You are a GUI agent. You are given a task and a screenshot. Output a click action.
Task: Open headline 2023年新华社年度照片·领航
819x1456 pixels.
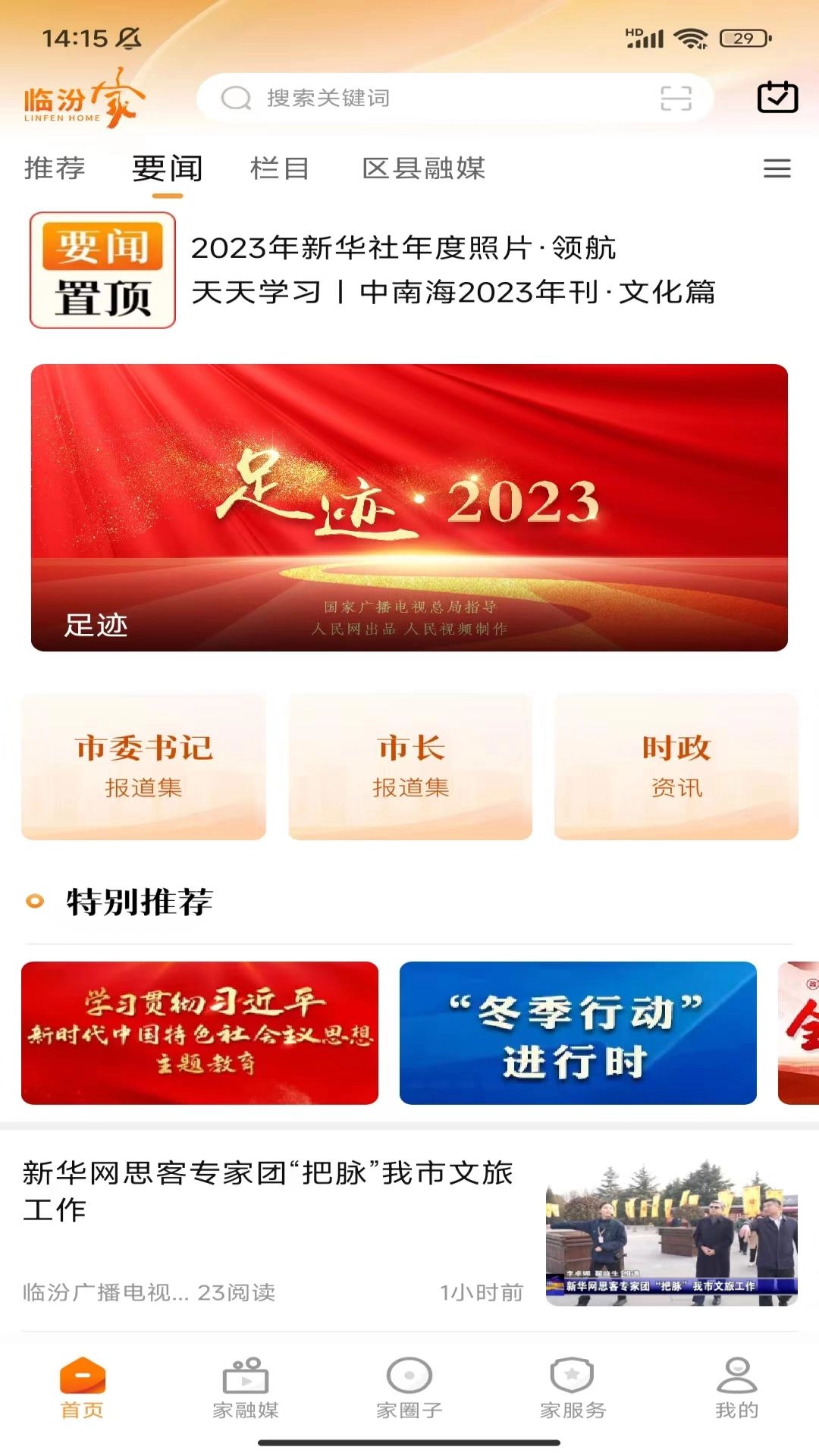(x=403, y=248)
